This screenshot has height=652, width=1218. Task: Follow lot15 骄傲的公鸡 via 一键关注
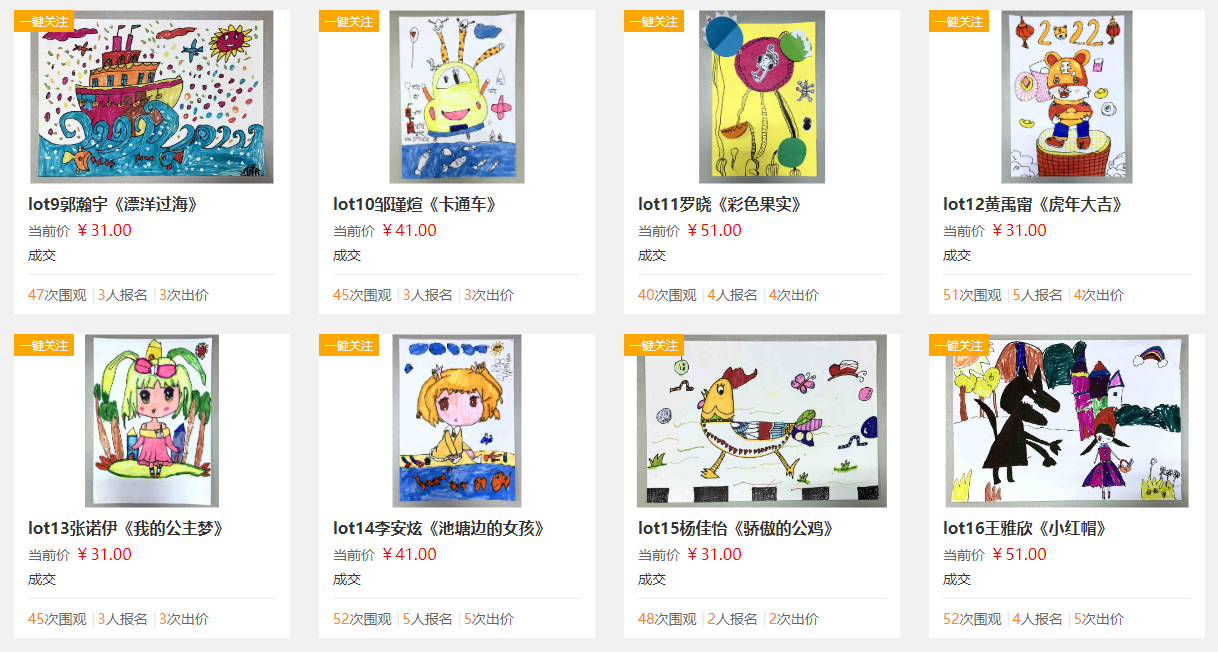653,345
